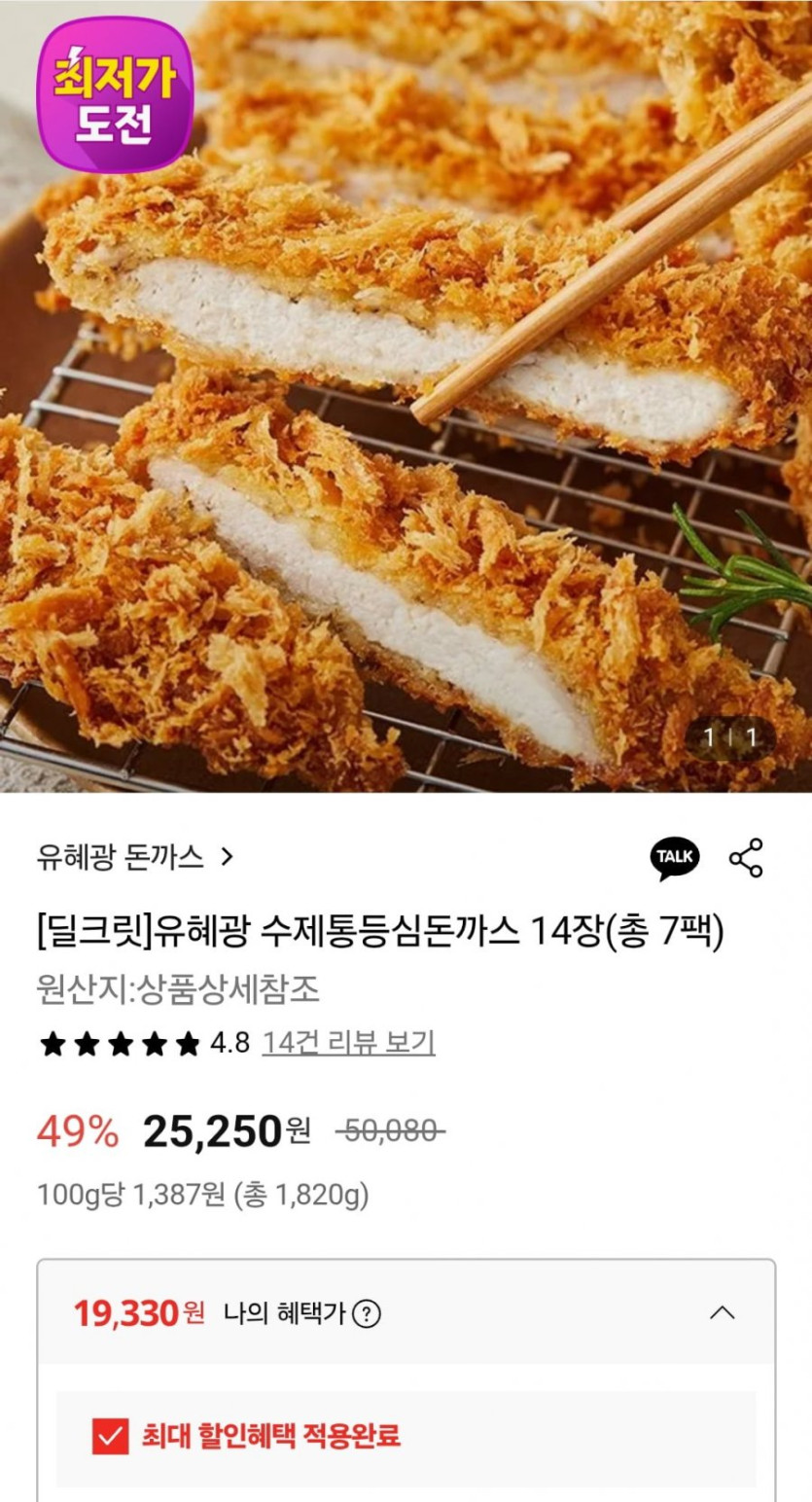Open the share options icon
The height and width of the screenshot is (1502, 812).
point(746,857)
